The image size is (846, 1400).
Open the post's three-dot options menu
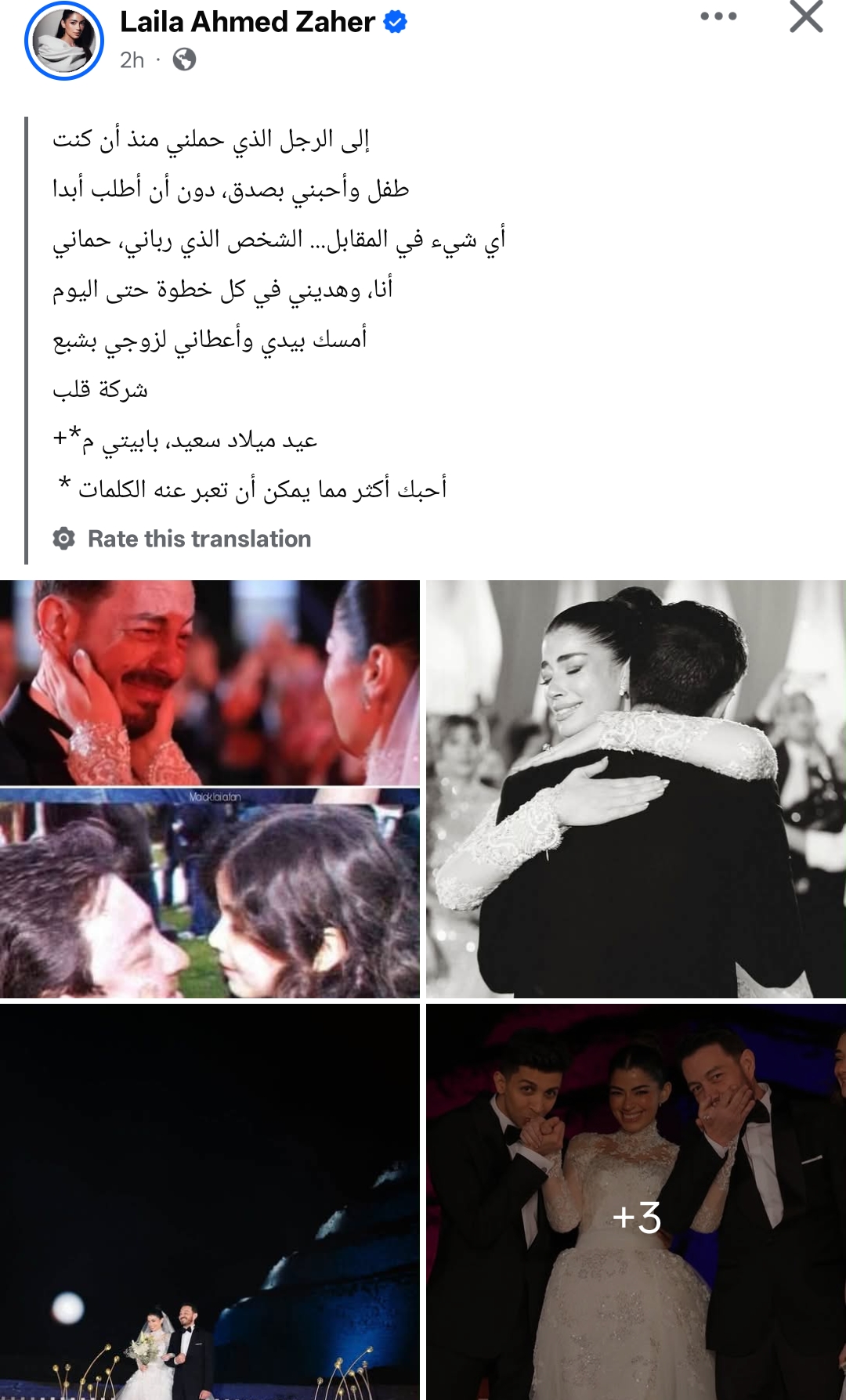[718, 16]
